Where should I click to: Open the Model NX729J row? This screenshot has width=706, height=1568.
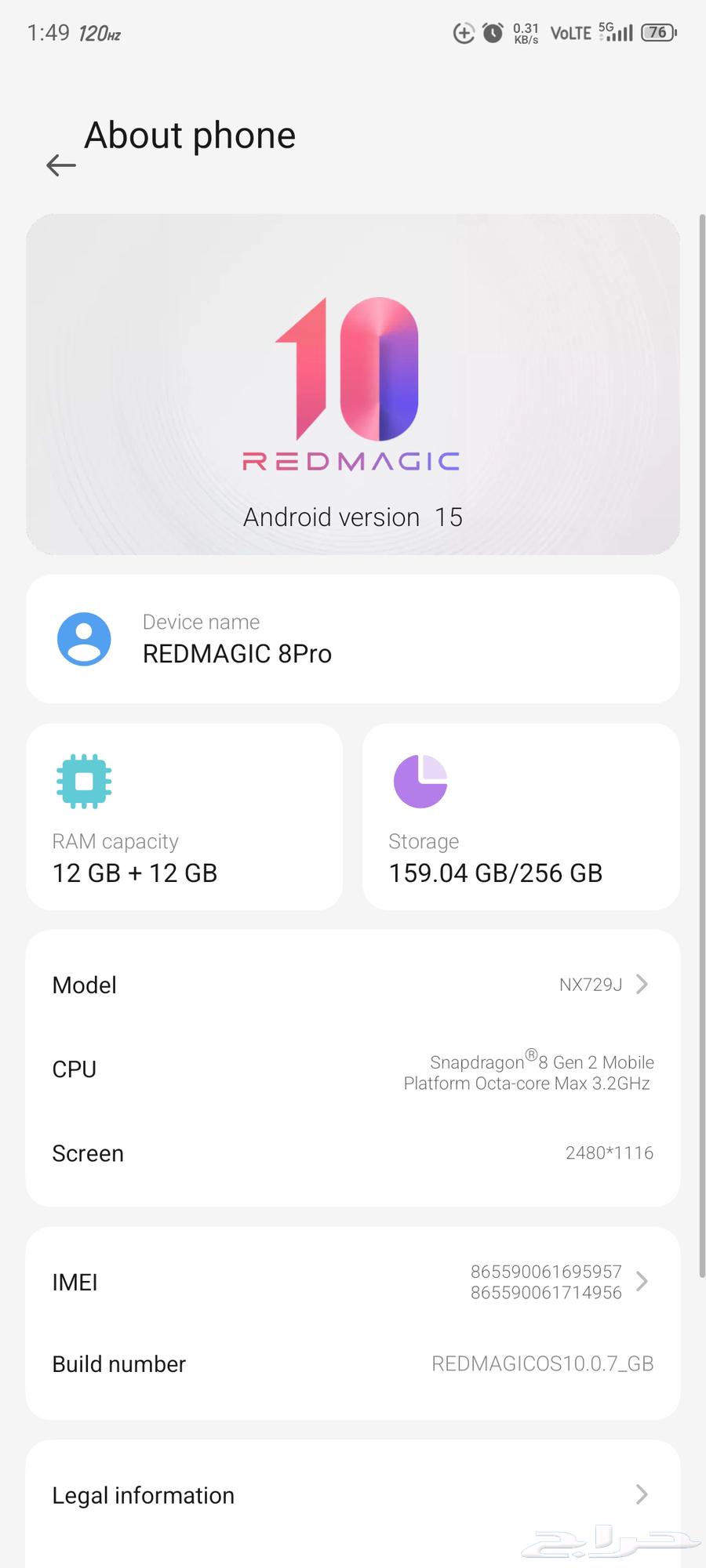coord(352,985)
